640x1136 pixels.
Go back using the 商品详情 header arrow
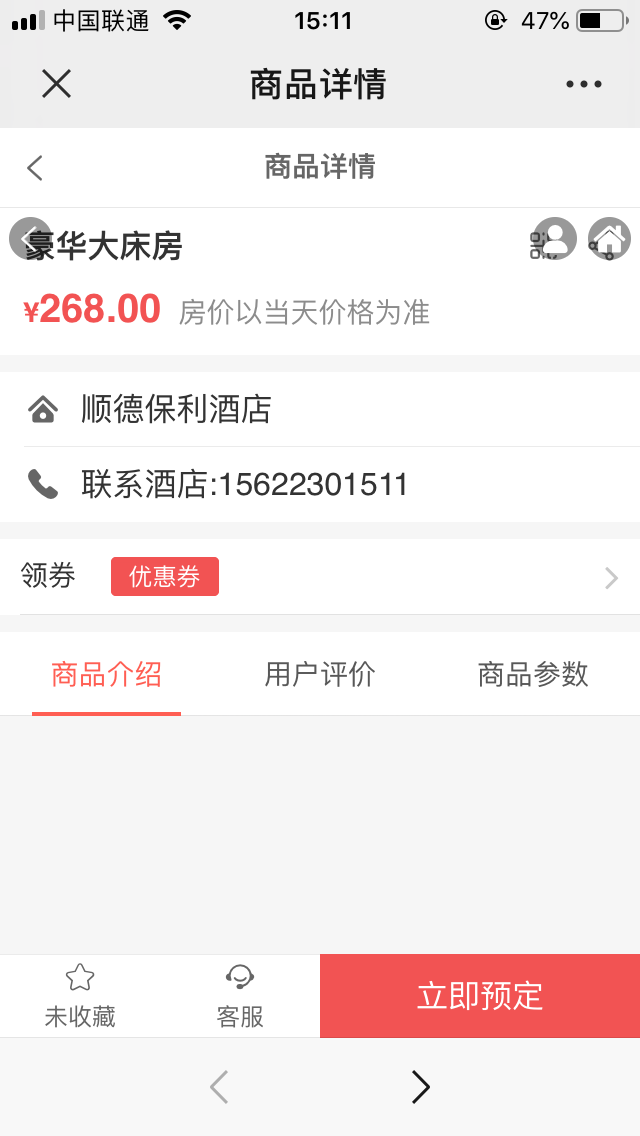[x=36, y=168]
